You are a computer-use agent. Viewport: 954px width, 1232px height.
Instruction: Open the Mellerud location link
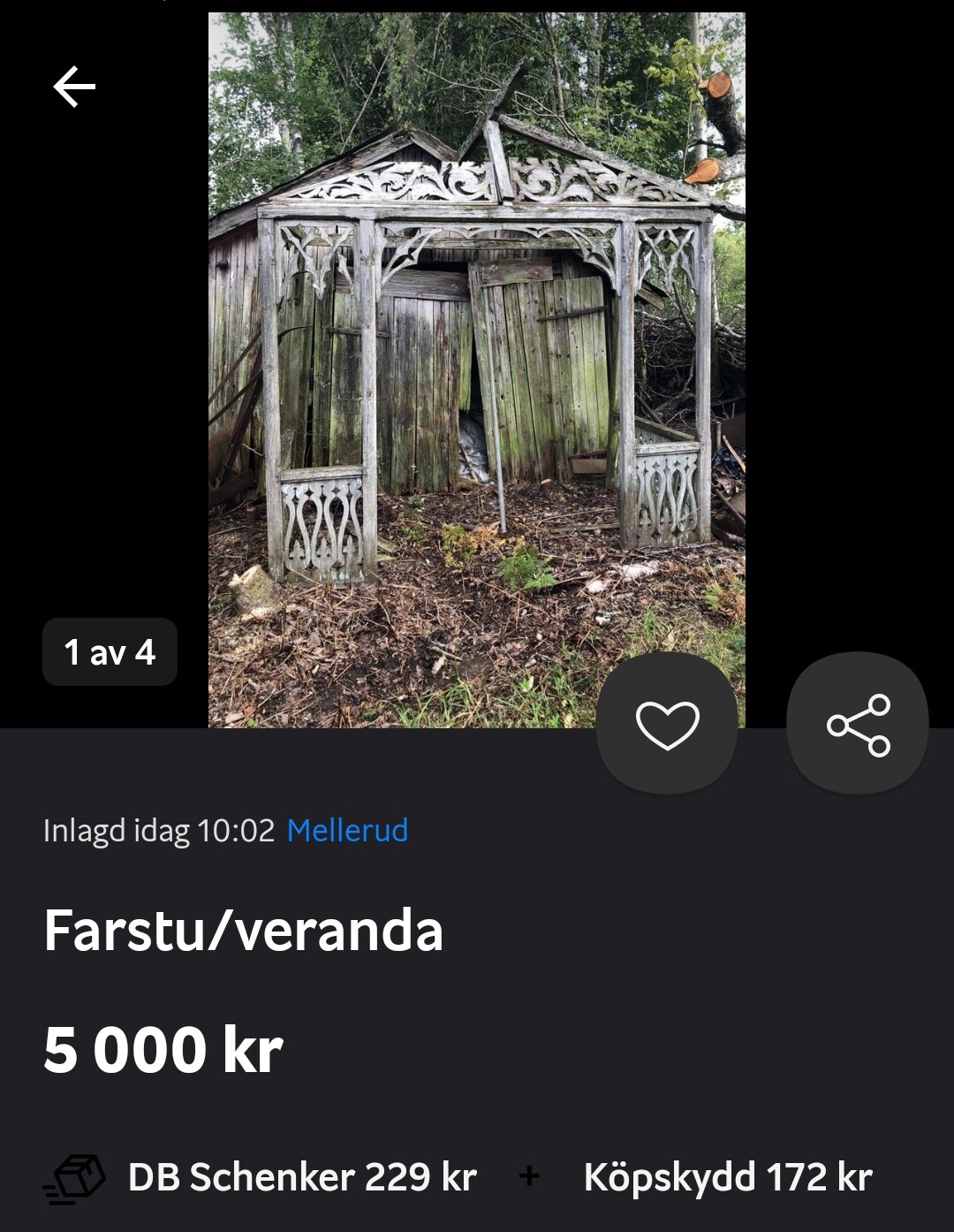pos(347,831)
